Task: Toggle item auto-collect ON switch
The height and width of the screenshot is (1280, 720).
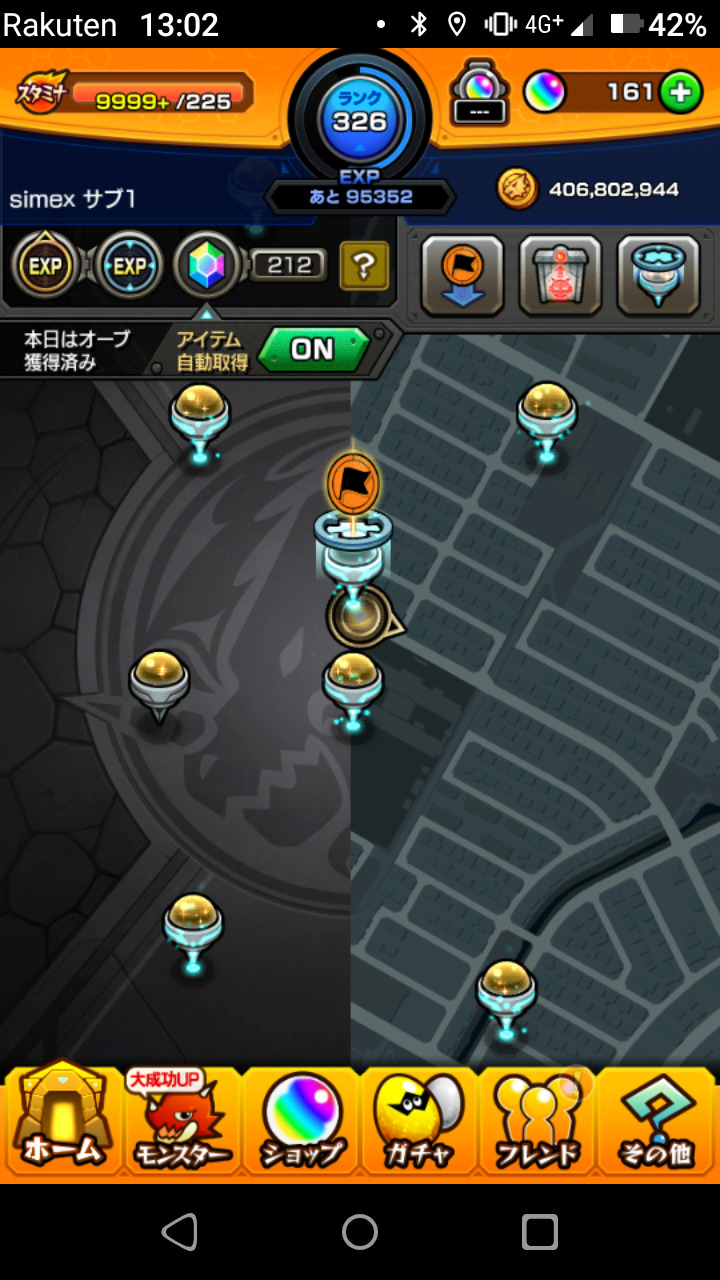Action: pos(313,348)
